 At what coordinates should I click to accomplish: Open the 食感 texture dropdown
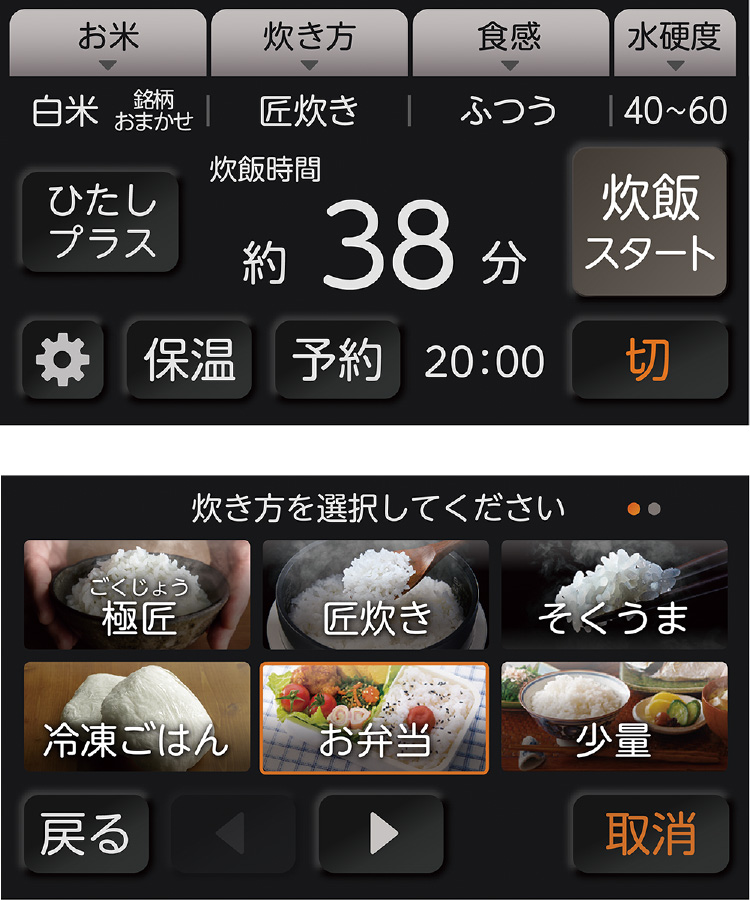[x=510, y=43]
